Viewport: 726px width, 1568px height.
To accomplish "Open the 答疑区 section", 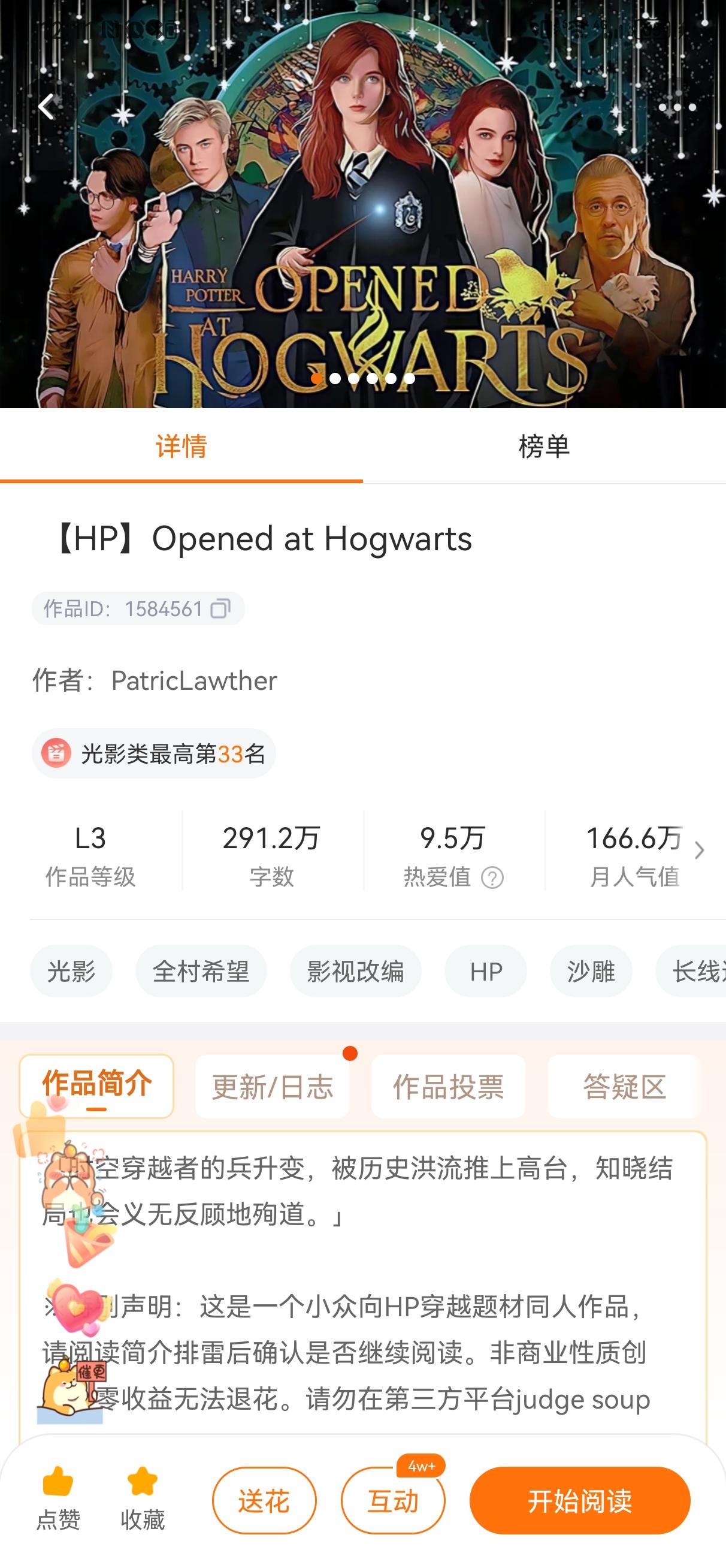I will tap(622, 1089).
